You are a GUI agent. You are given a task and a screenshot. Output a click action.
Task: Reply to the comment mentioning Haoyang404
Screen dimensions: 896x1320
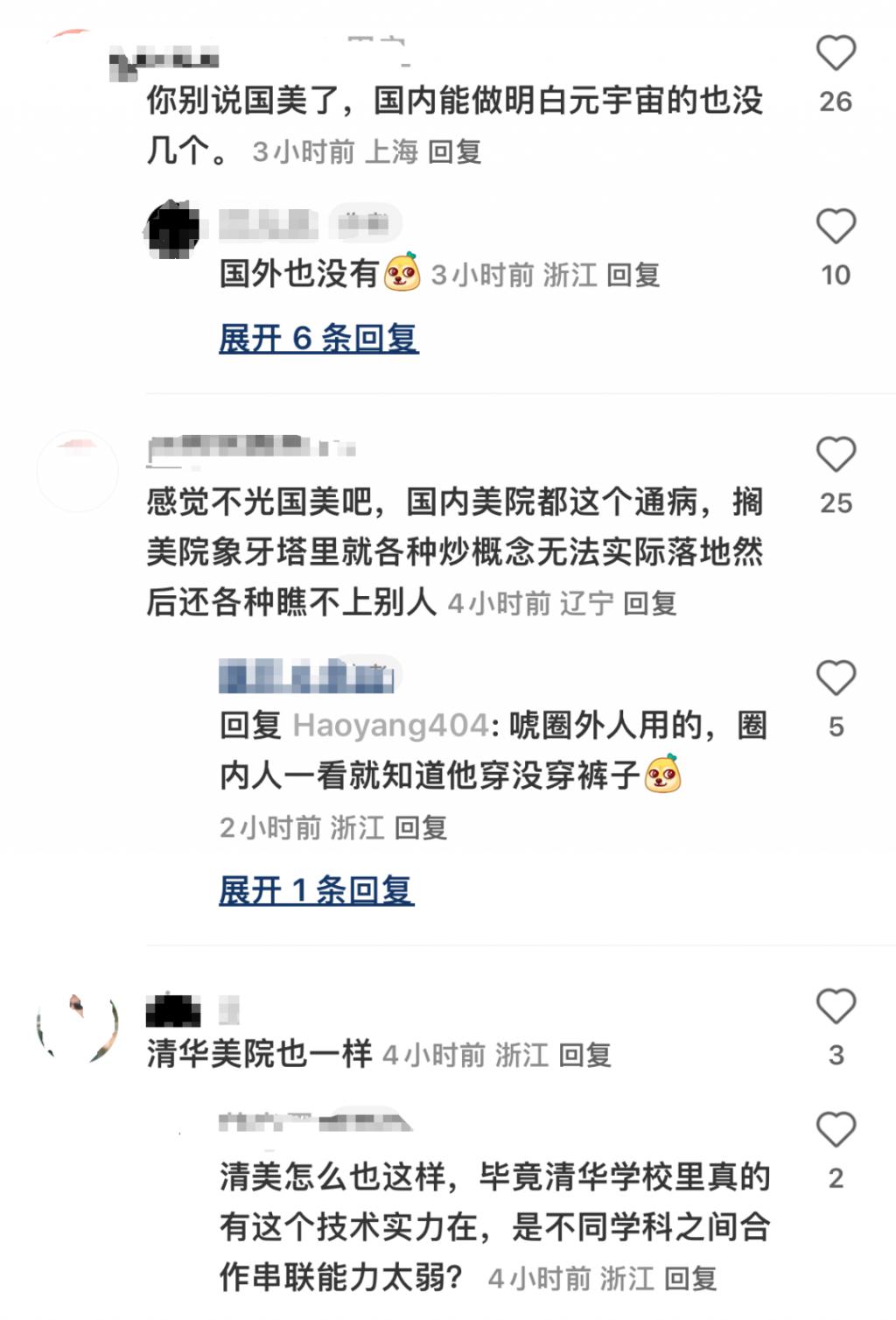click(x=421, y=828)
